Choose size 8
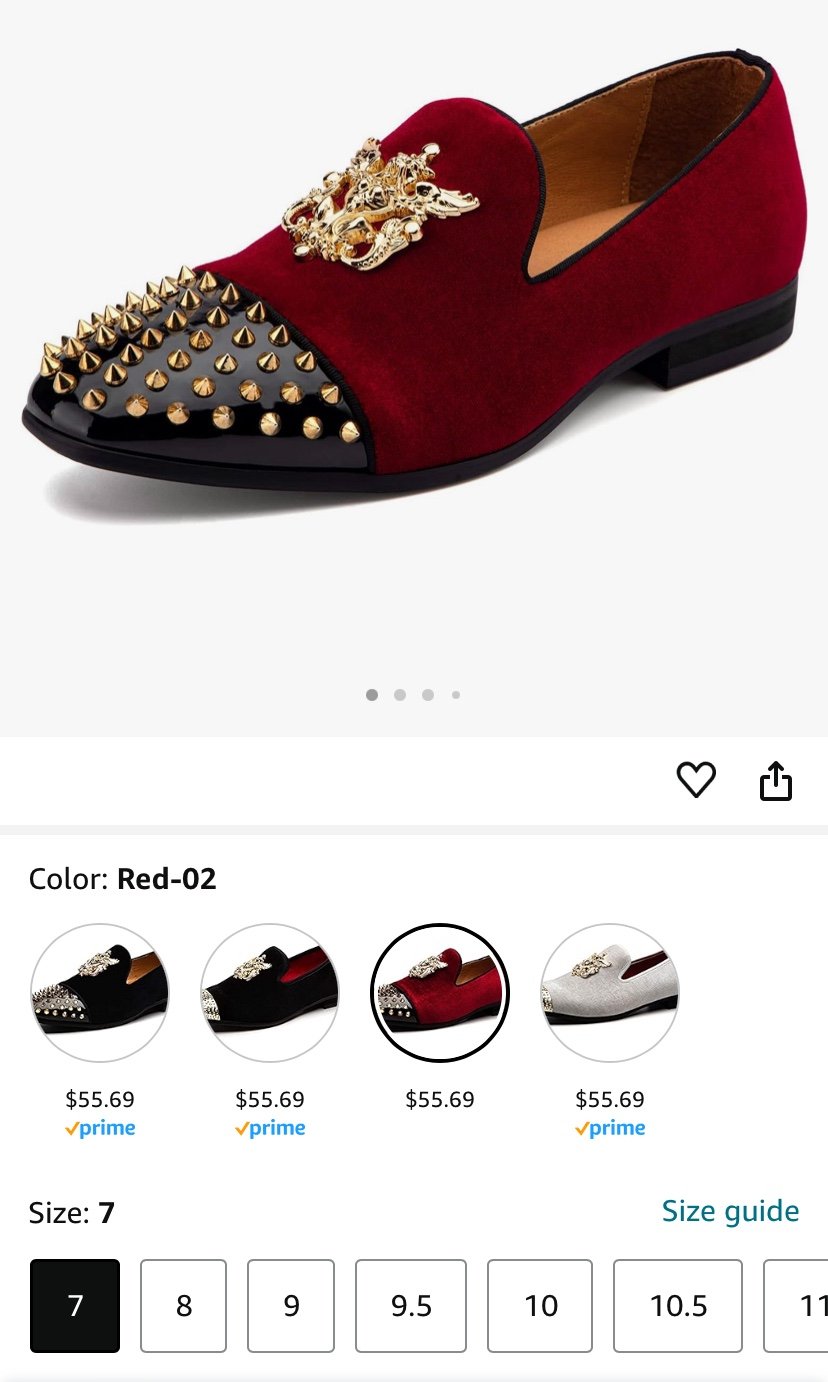Viewport: 828px width, 1382px height. 183,1305
